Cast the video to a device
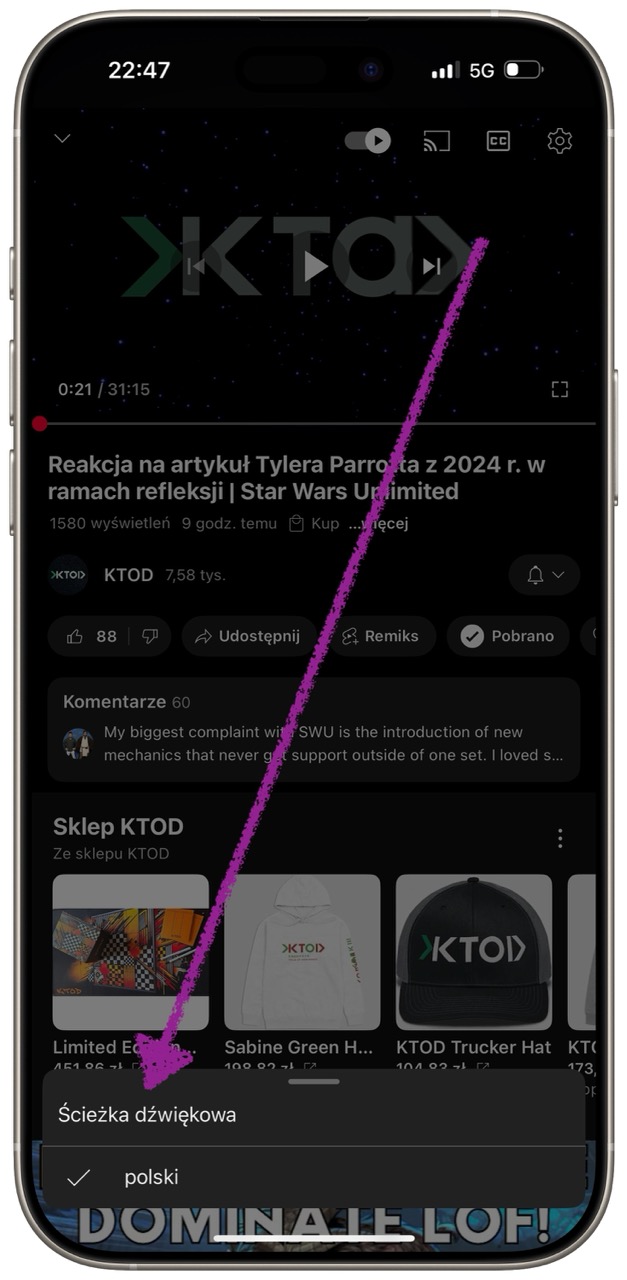 coord(436,141)
